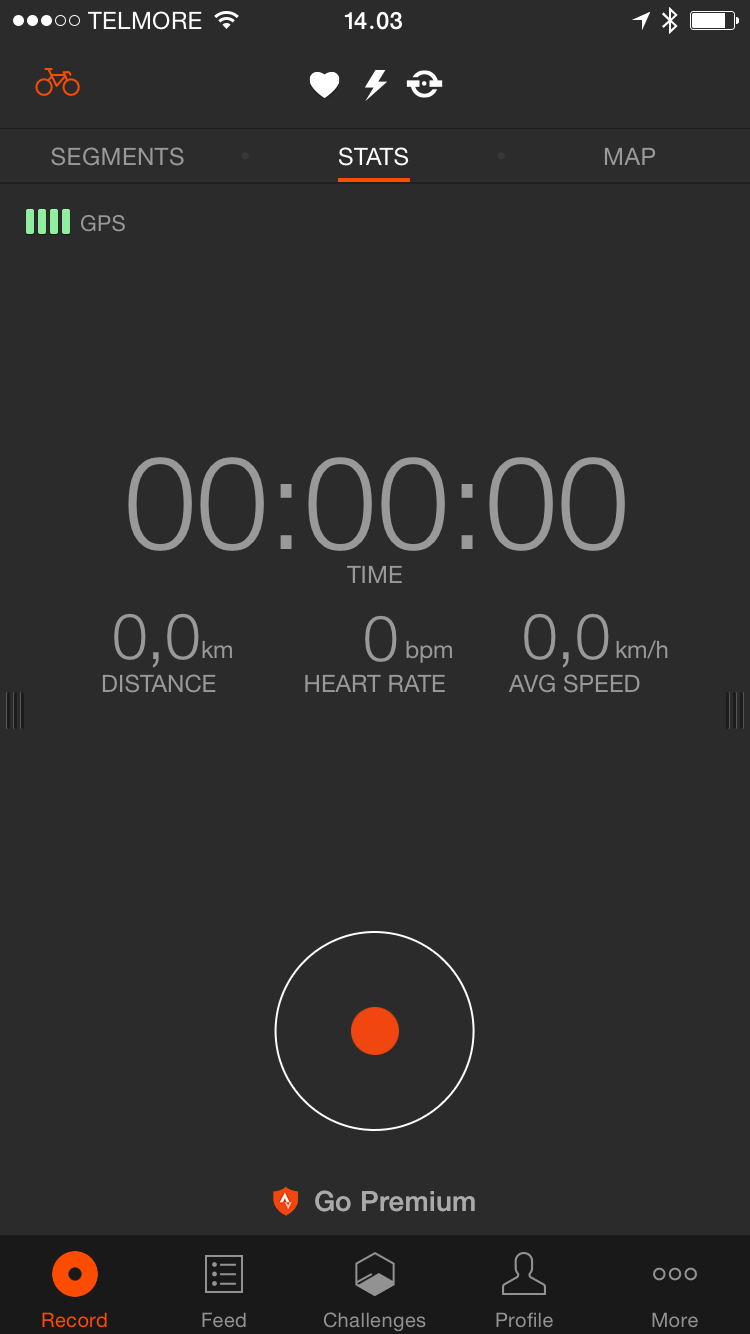Change activity type via bicycle icon
Viewport: 750px width, 1334px height.
pyautogui.click(x=58, y=83)
